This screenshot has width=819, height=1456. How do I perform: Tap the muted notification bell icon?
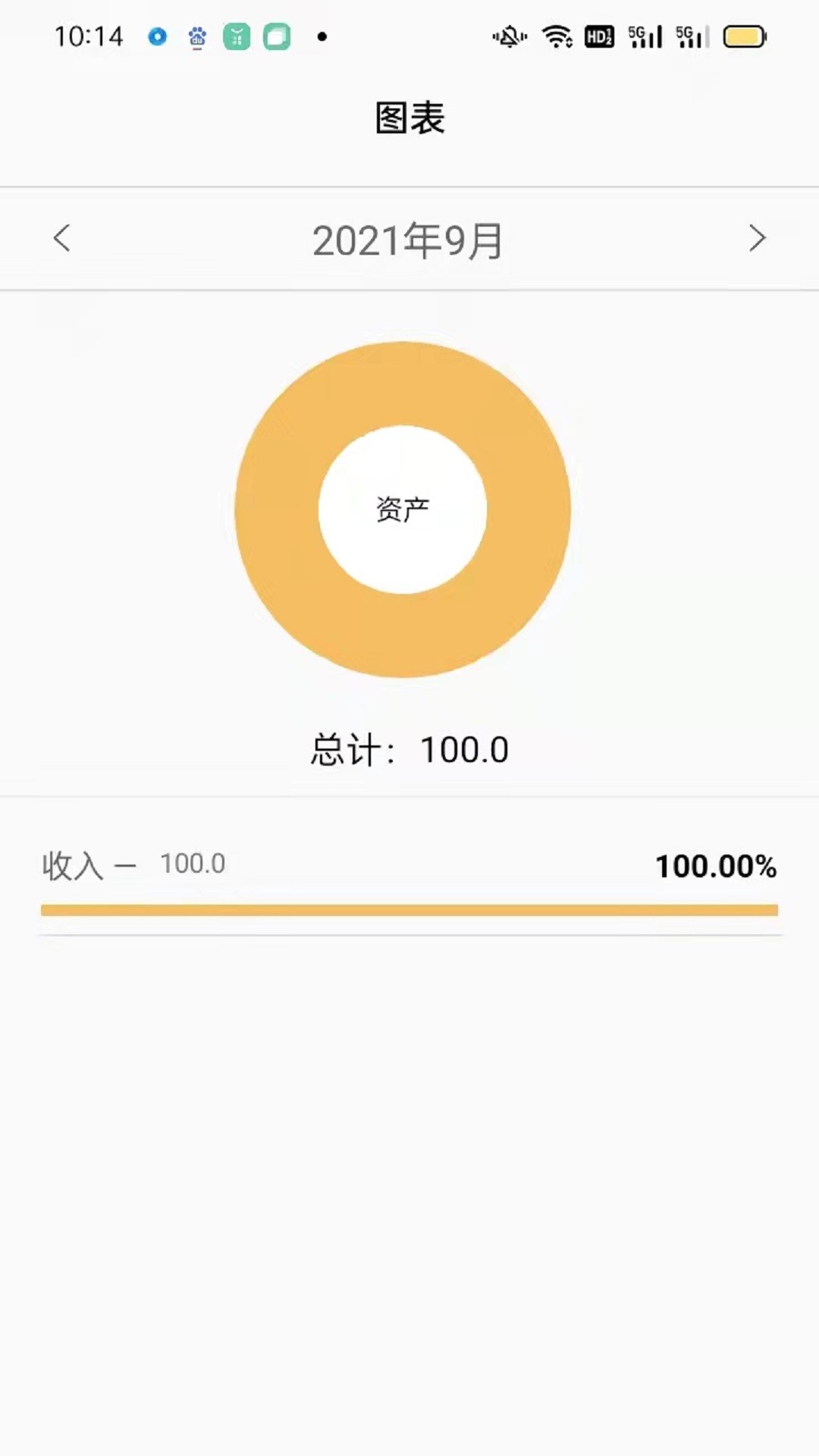(x=508, y=36)
